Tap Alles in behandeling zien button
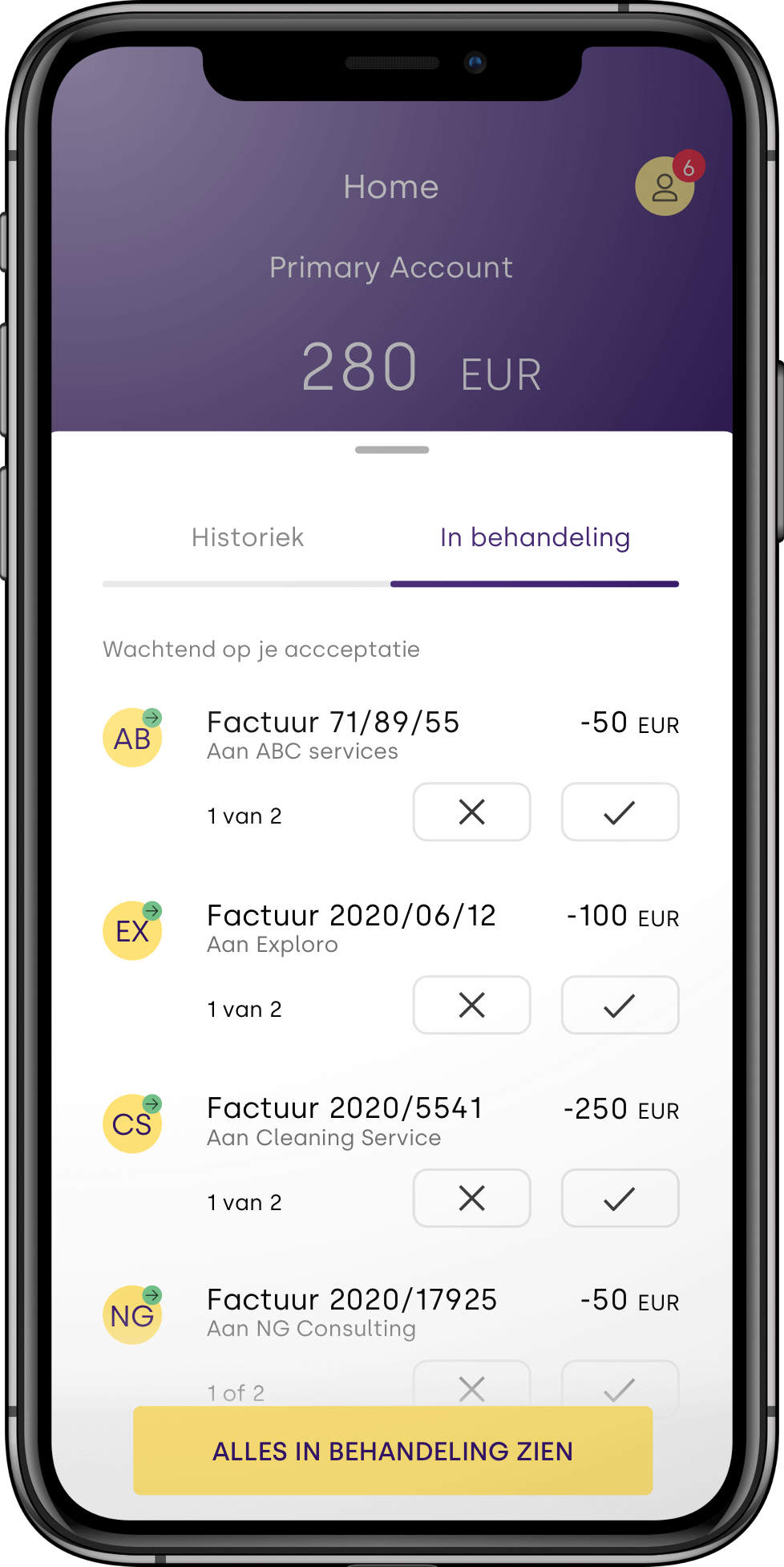Image resolution: width=784 pixels, height=1567 pixels. 393,1451
